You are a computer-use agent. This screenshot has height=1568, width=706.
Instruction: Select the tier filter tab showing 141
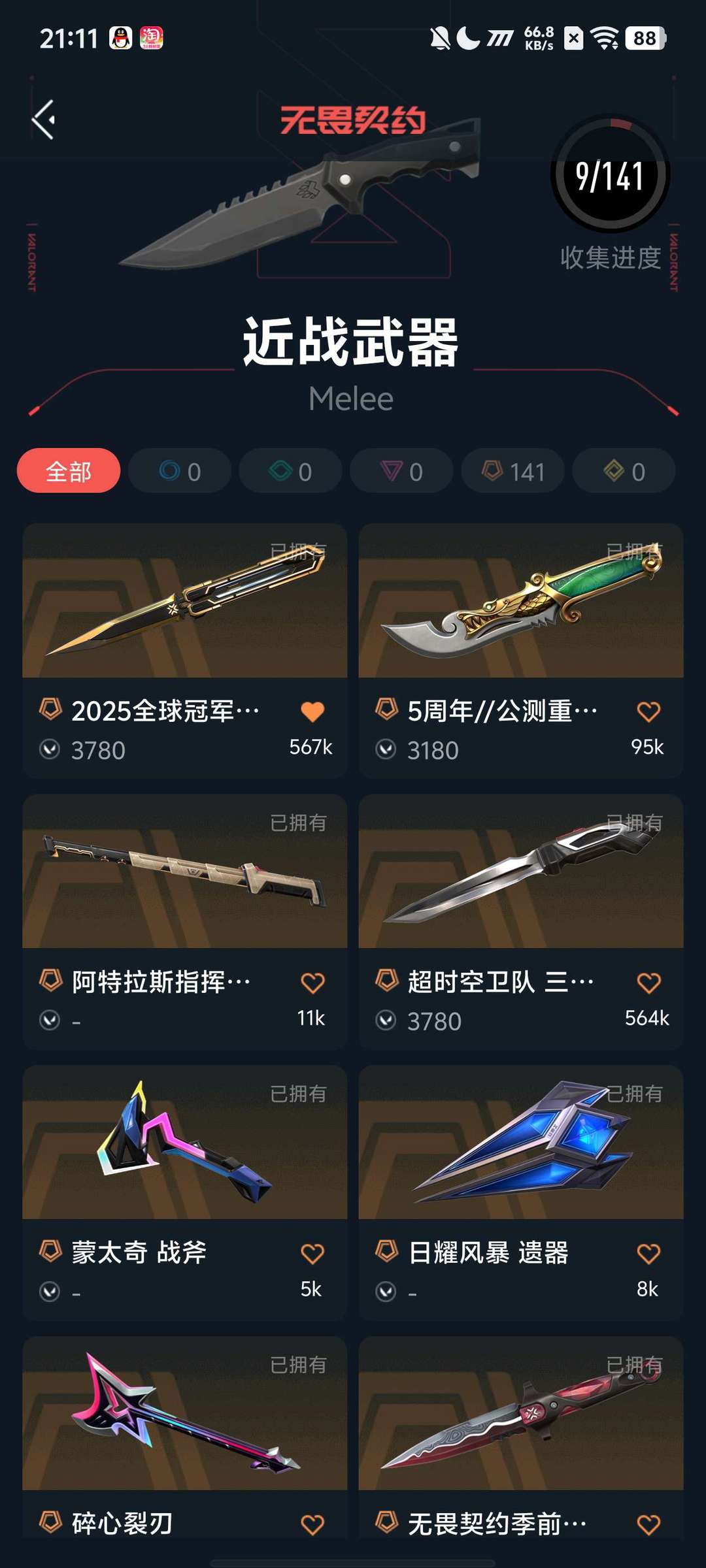pyautogui.click(x=513, y=470)
